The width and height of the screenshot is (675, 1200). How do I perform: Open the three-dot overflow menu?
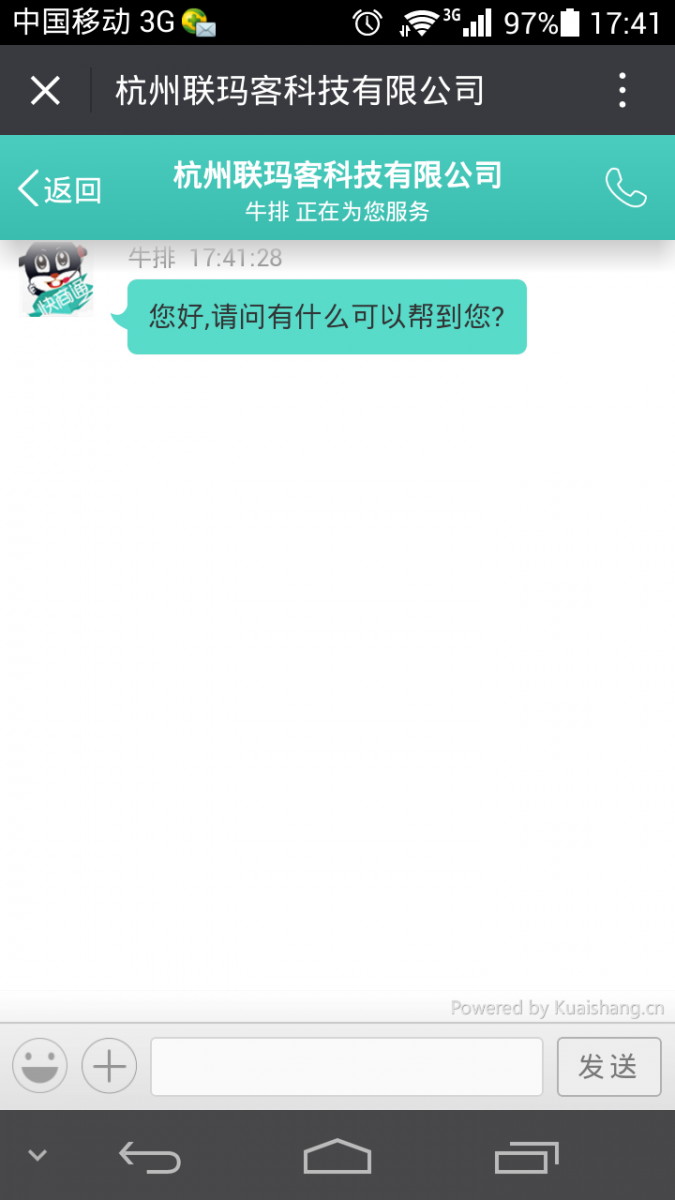pos(622,91)
